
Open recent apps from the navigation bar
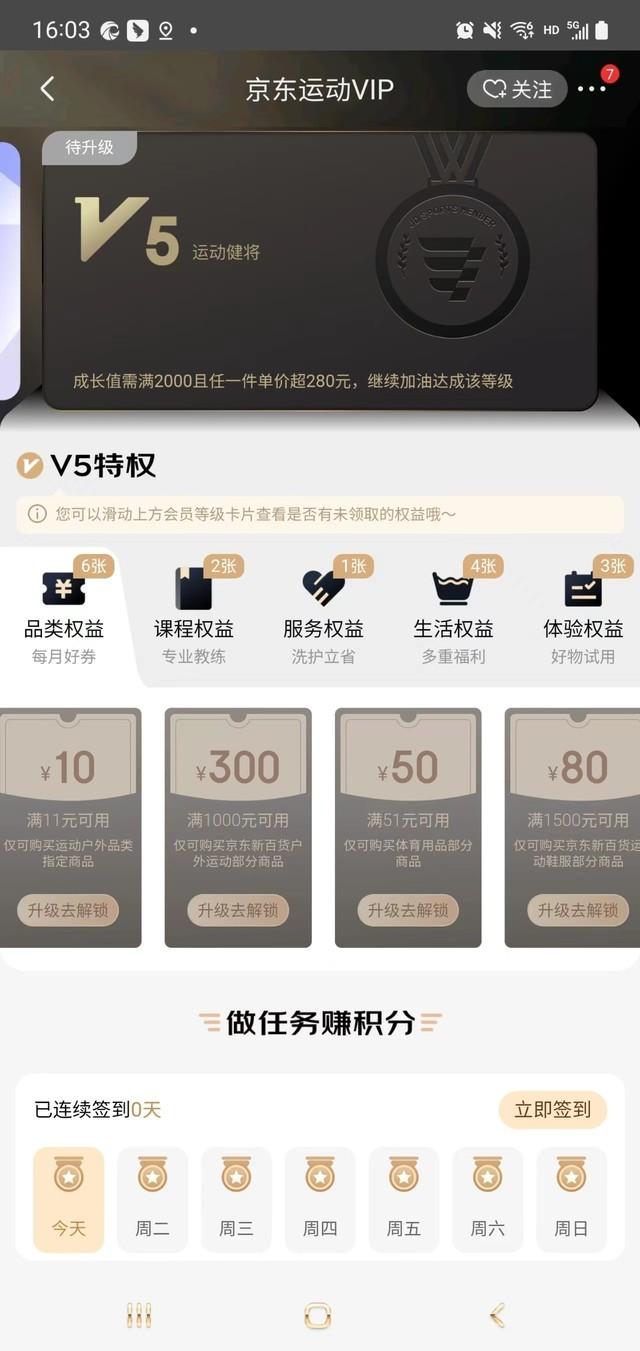[x=139, y=1315]
